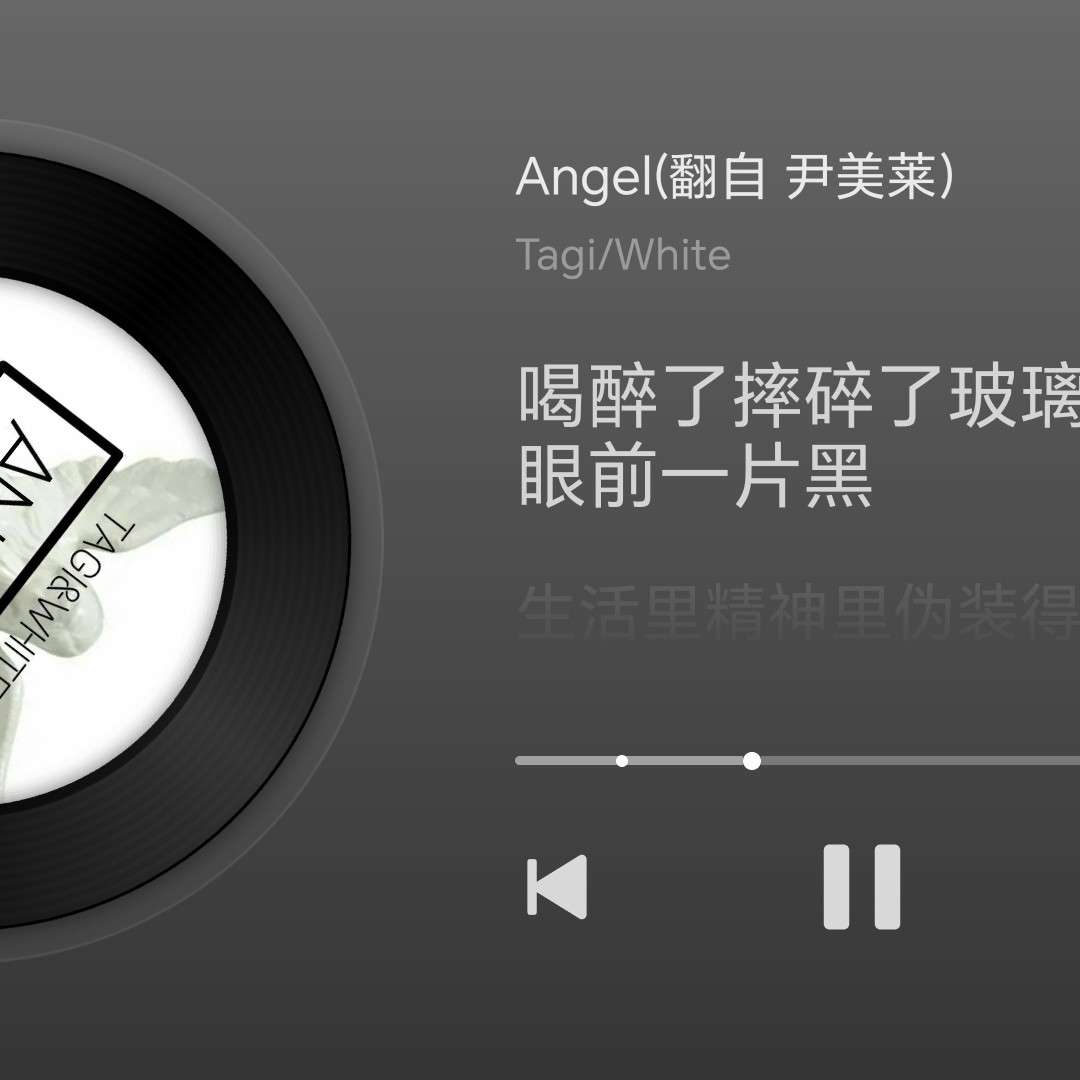This screenshot has height=1080, width=1080.
Task: Skip to the previous track
Action: pyautogui.click(x=557, y=886)
